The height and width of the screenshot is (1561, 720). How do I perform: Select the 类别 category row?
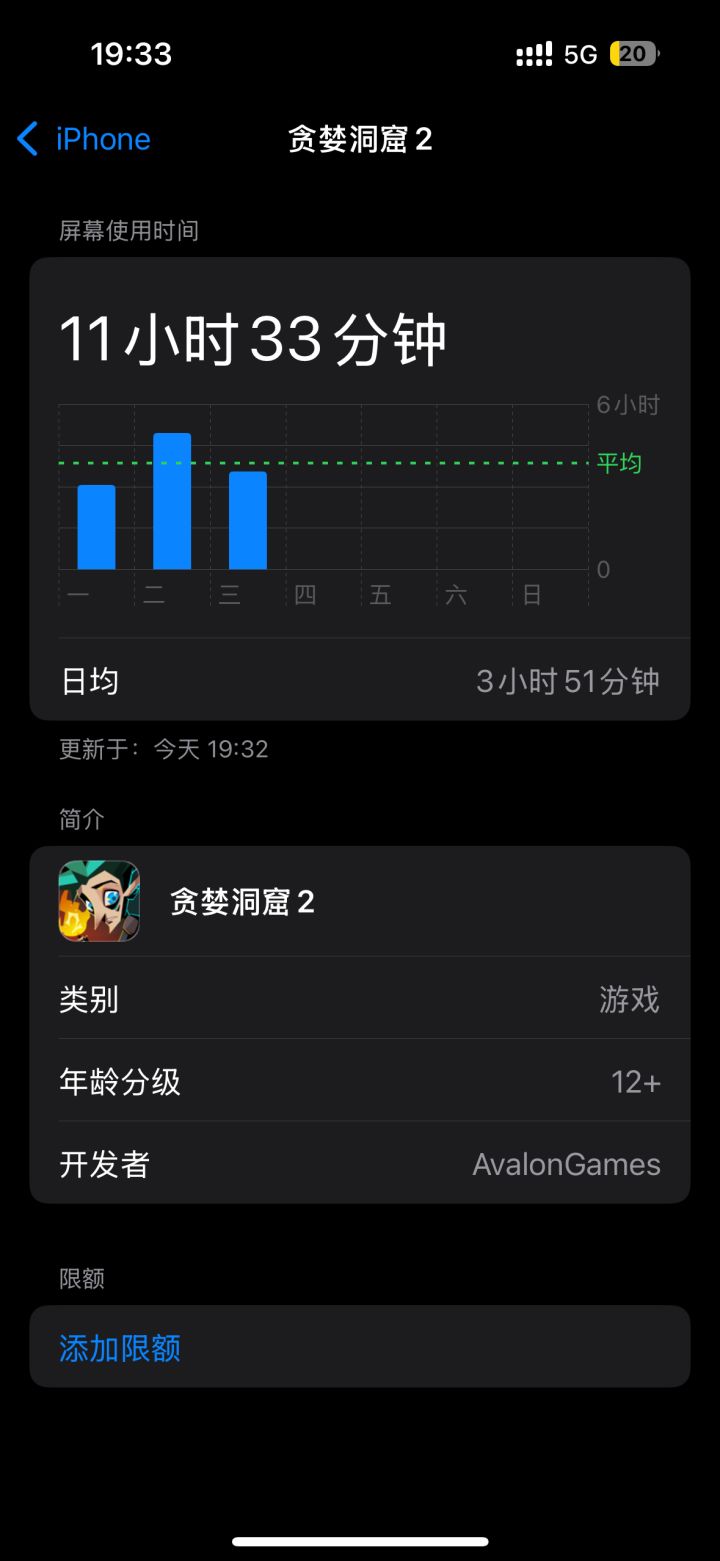(x=360, y=999)
